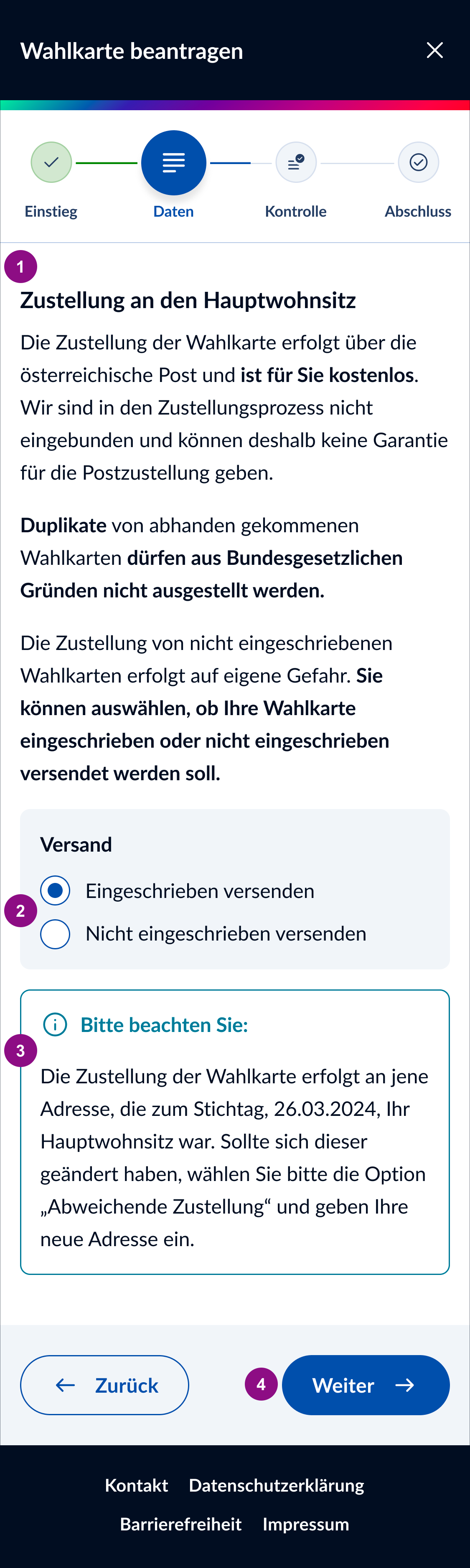Image resolution: width=470 pixels, height=1568 pixels.
Task: Open the Impressum link
Action: click(x=306, y=1524)
